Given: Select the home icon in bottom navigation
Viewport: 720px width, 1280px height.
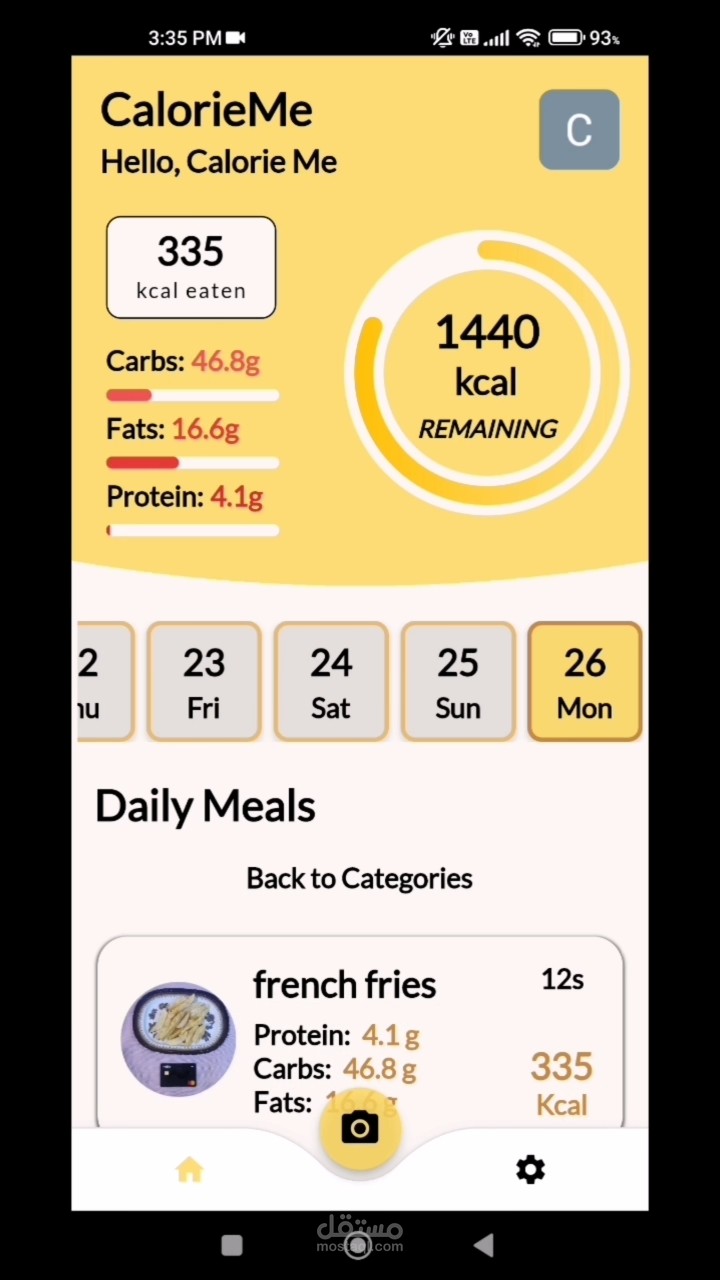Looking at the screenshot, I should 190,1168.
